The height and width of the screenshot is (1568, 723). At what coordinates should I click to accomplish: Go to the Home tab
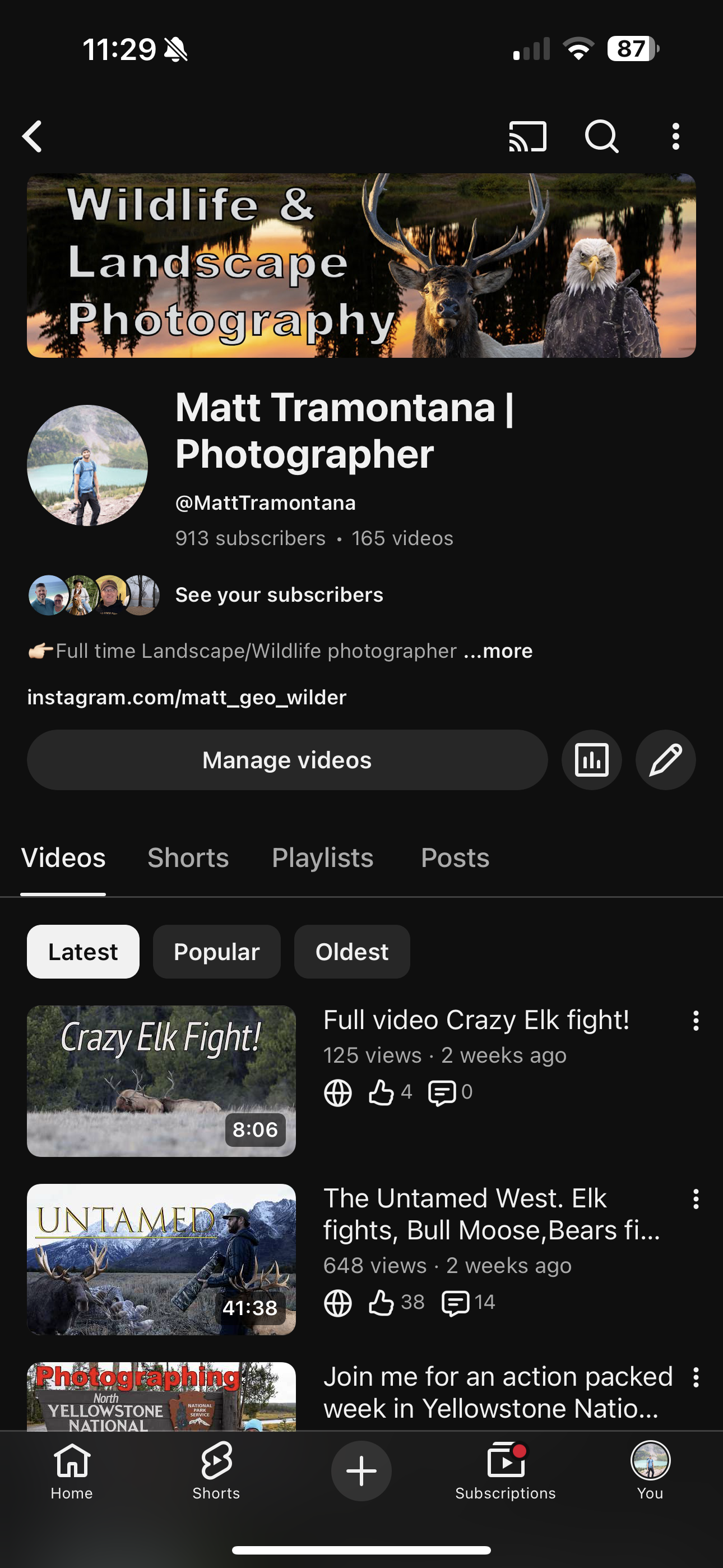pyautogui.click(x=72, y=1470)
